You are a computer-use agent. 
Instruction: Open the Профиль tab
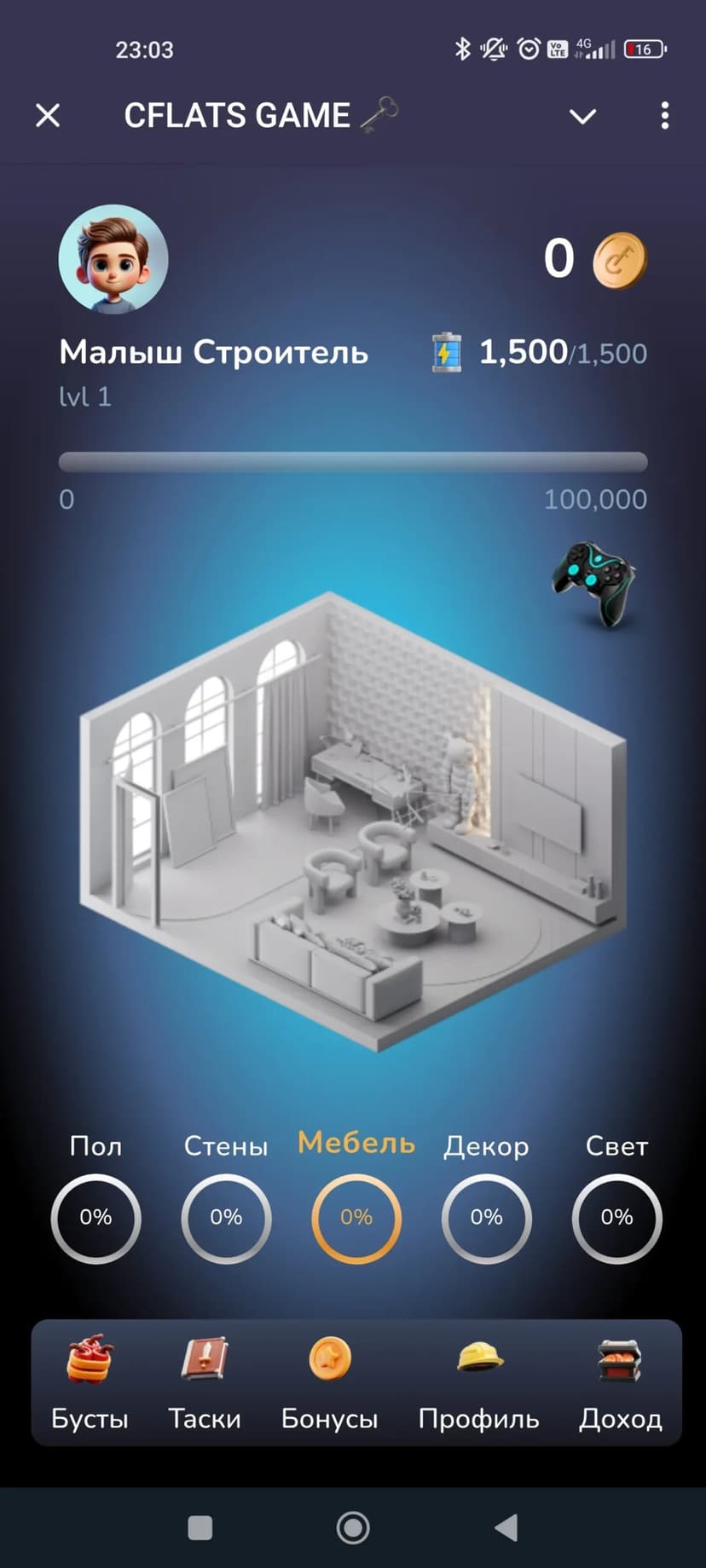pos(479,1382)
